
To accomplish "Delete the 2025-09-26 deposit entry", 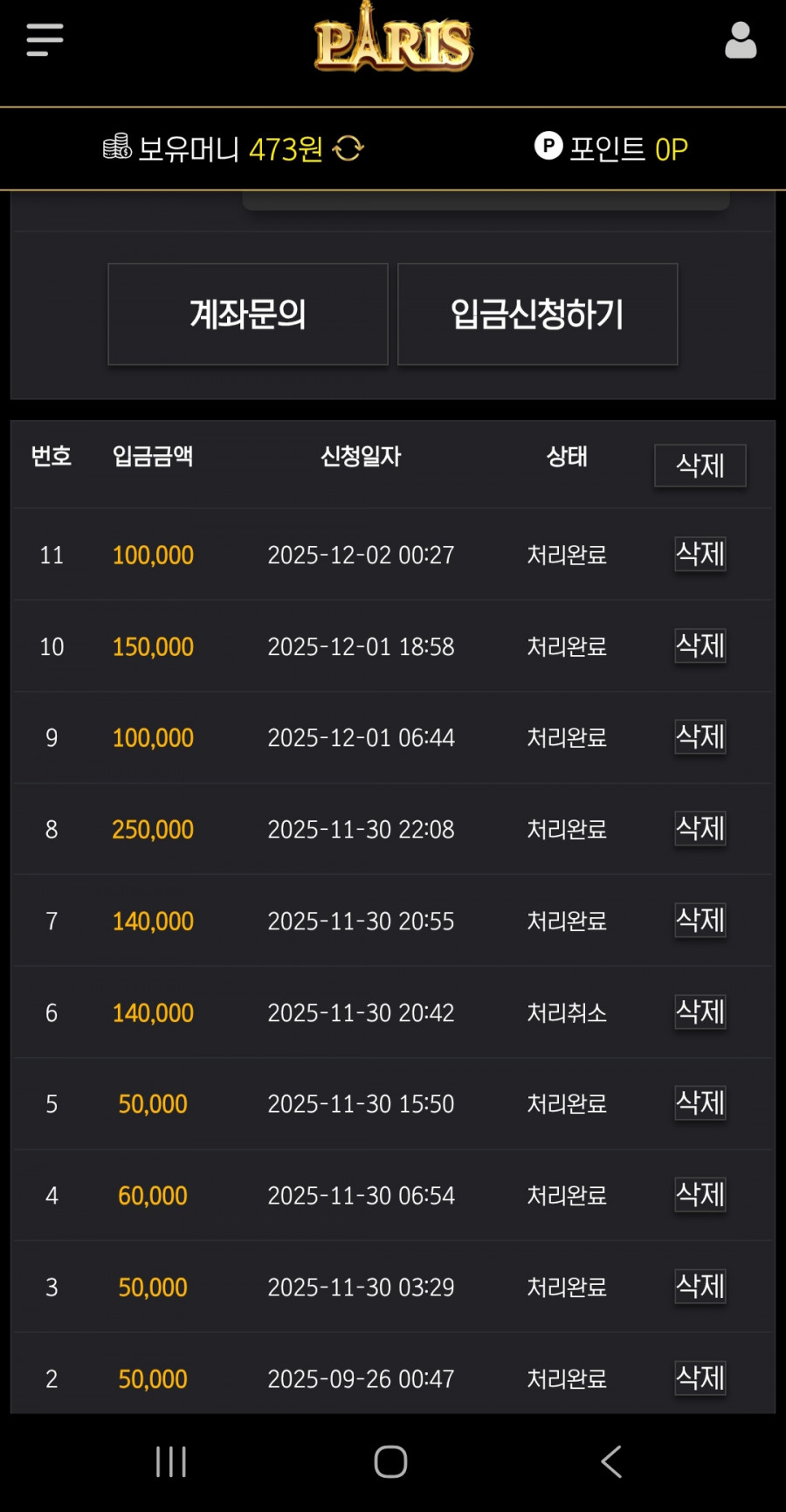I will tap(700, 1378).
